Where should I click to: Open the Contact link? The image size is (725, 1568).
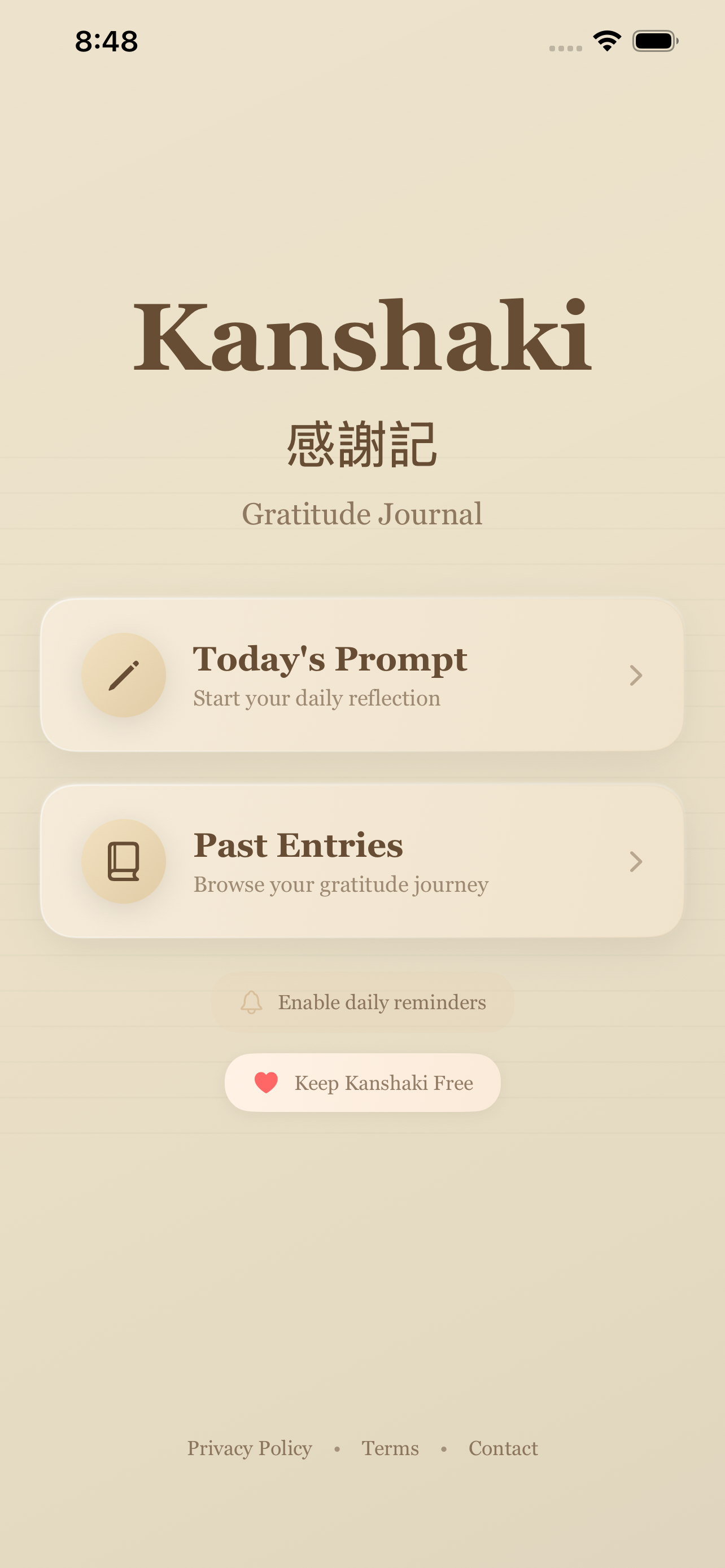(x=503, y=1448)
